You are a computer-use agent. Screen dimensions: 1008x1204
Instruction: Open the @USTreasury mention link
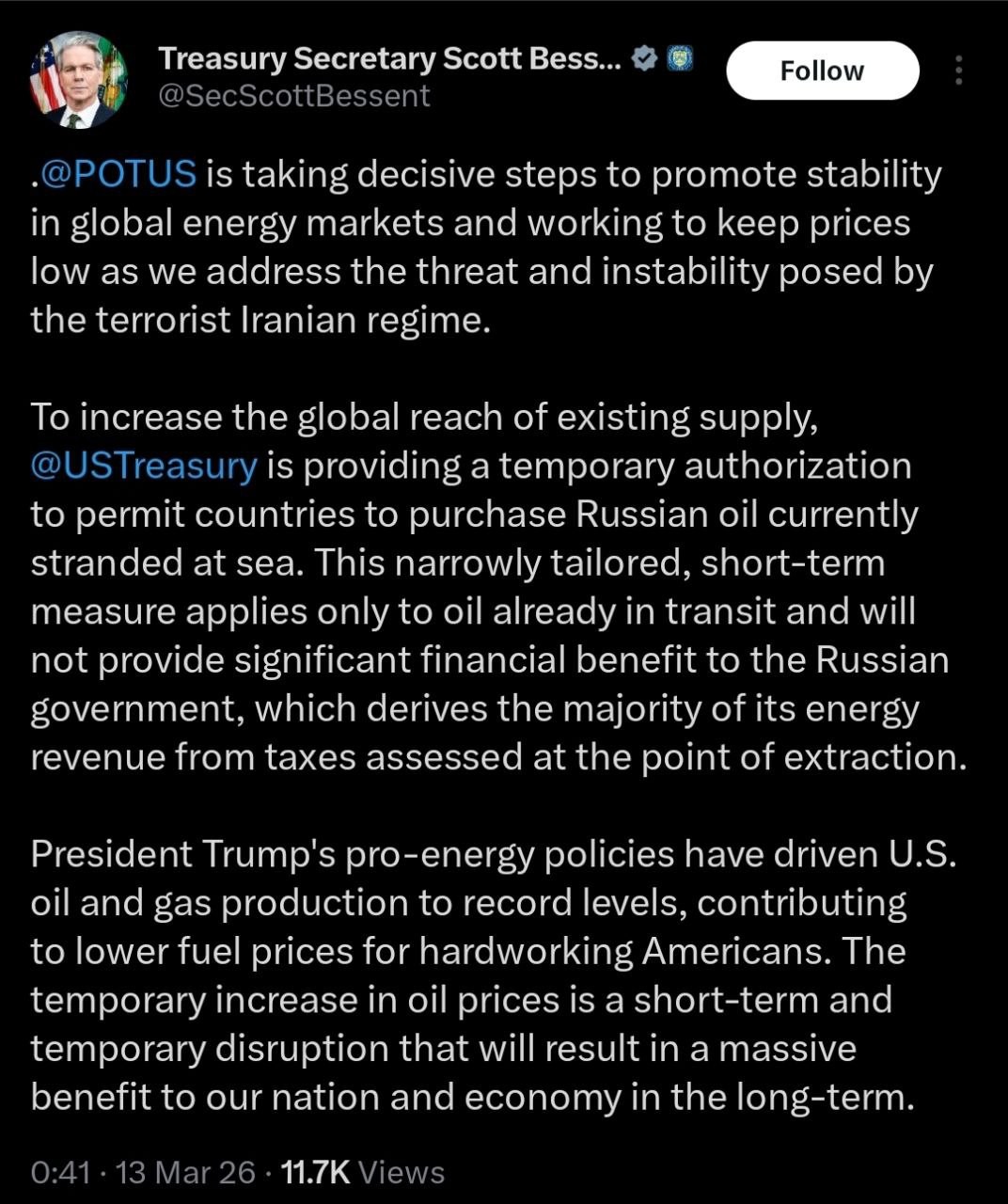tap(144, 466)
